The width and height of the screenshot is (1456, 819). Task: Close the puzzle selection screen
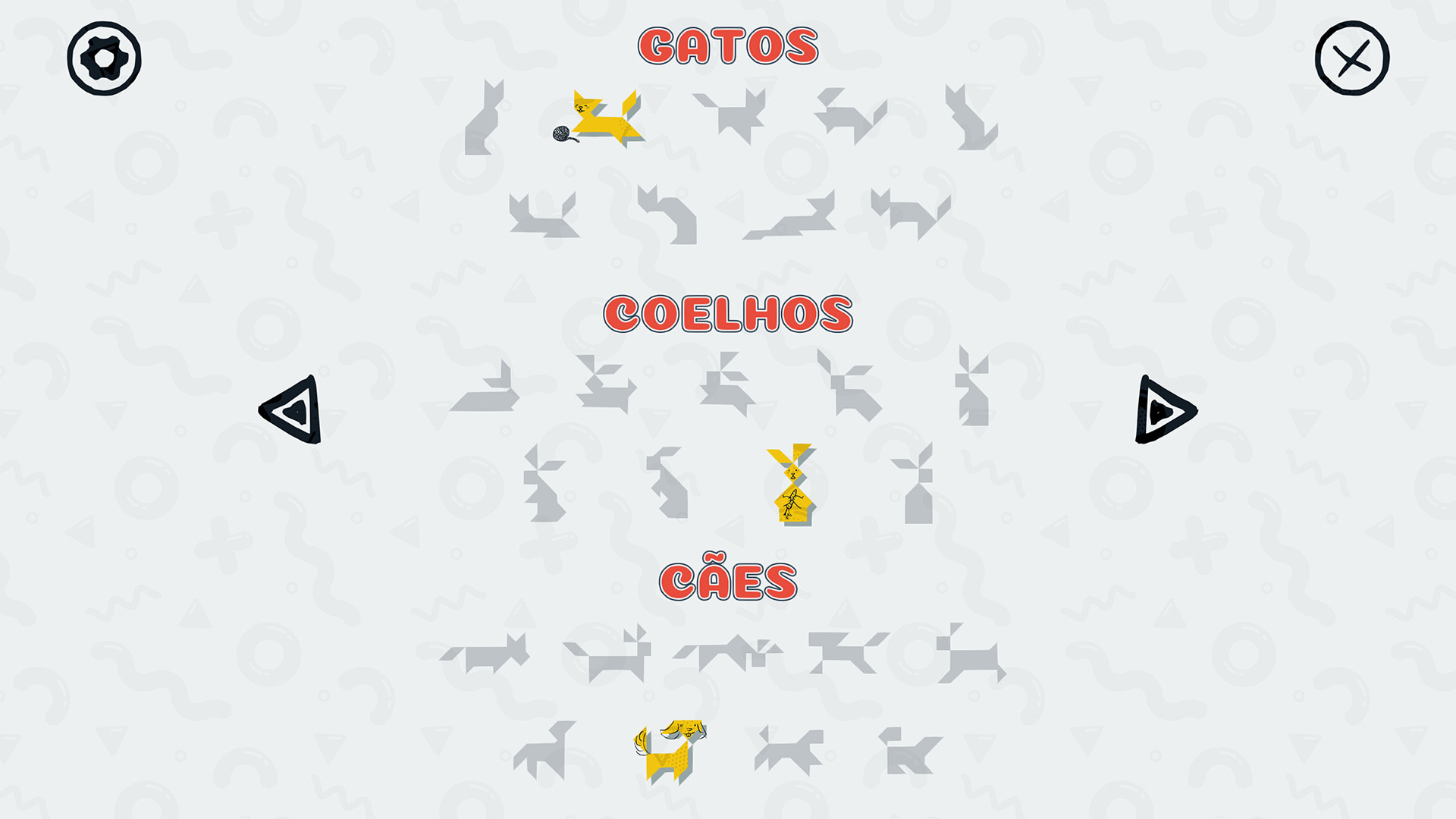pos(1351,58)
